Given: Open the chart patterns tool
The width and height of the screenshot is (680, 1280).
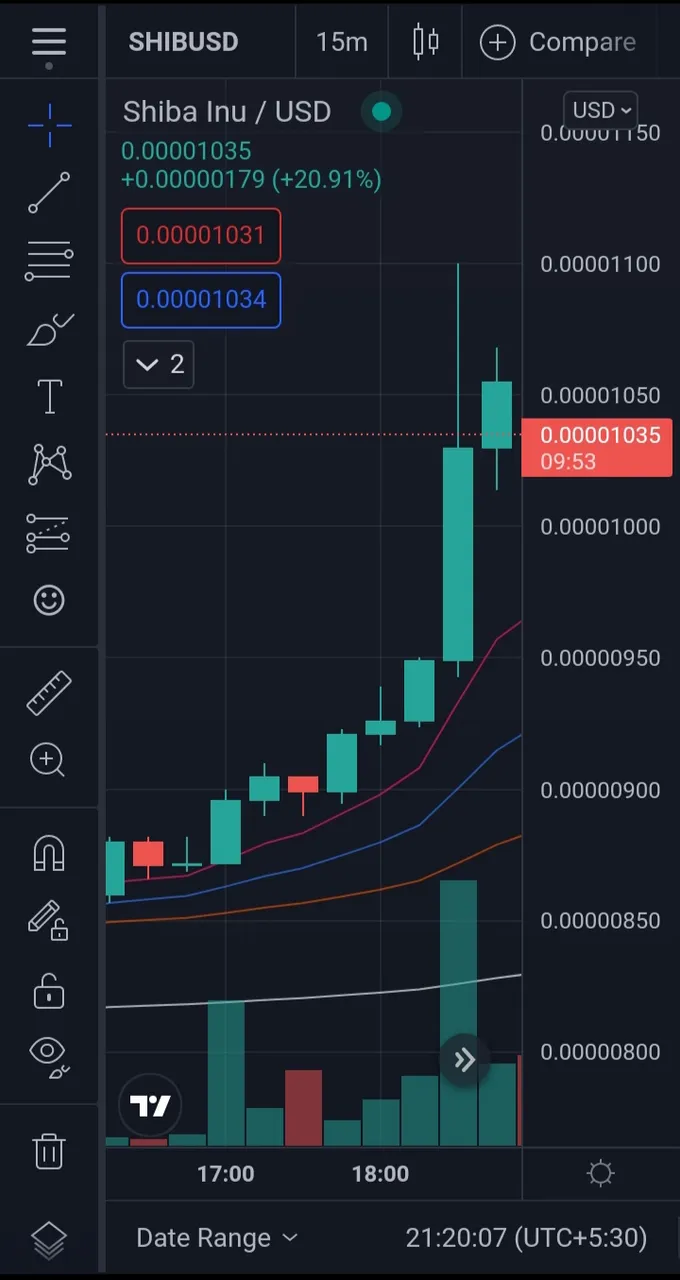Looking at the screenshot, I should coord(49,464).
